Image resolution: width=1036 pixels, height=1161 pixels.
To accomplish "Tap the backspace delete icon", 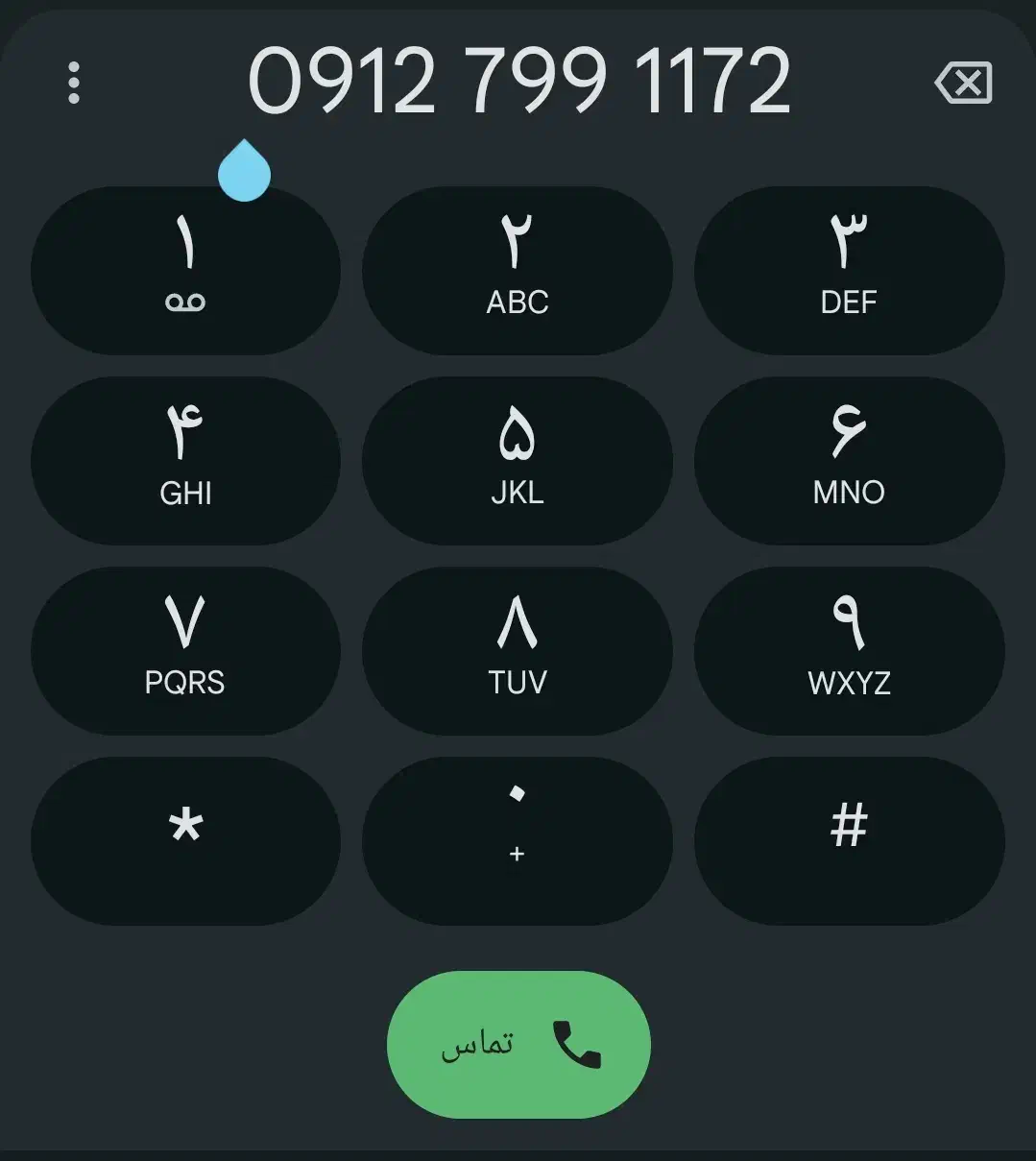I will (964, 83).
